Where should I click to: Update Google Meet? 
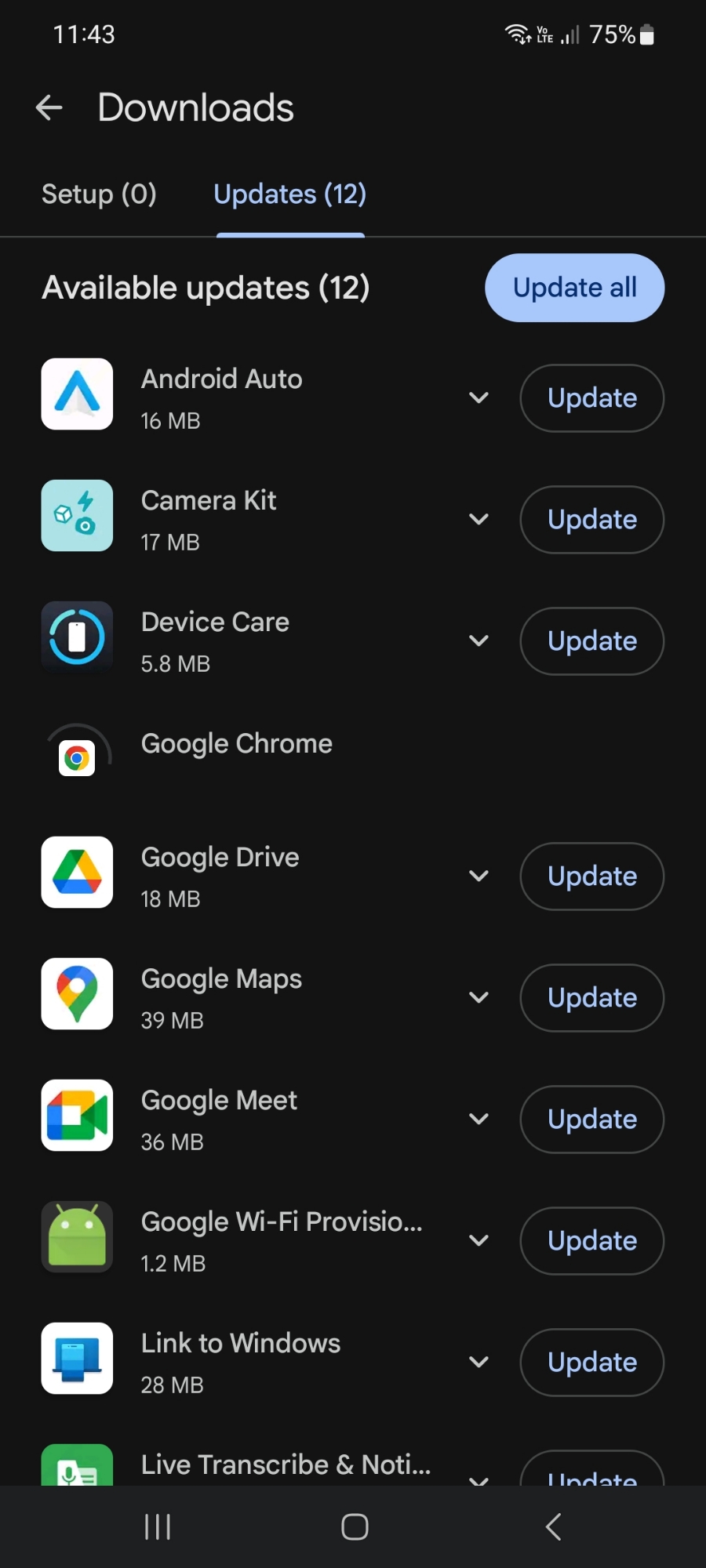(591, 1120)
